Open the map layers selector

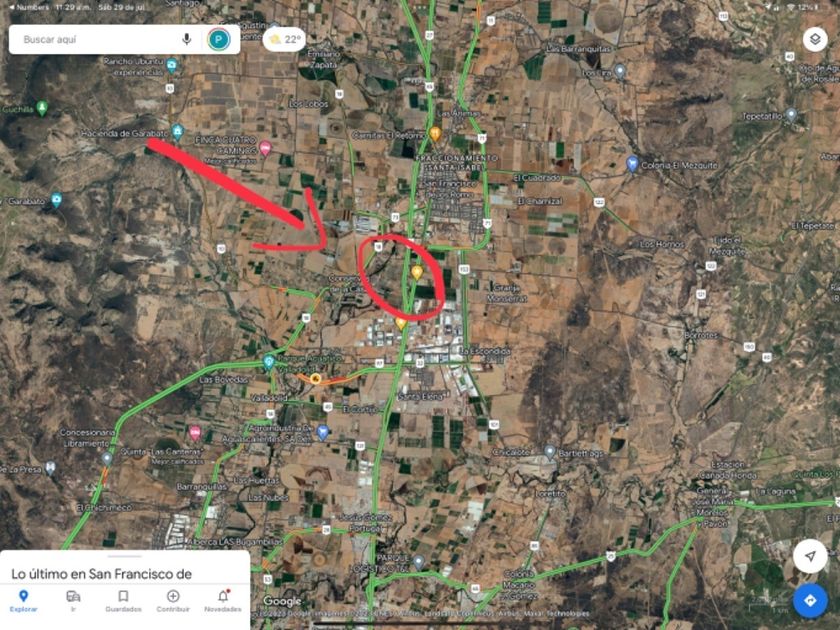[x=814, y=40]
